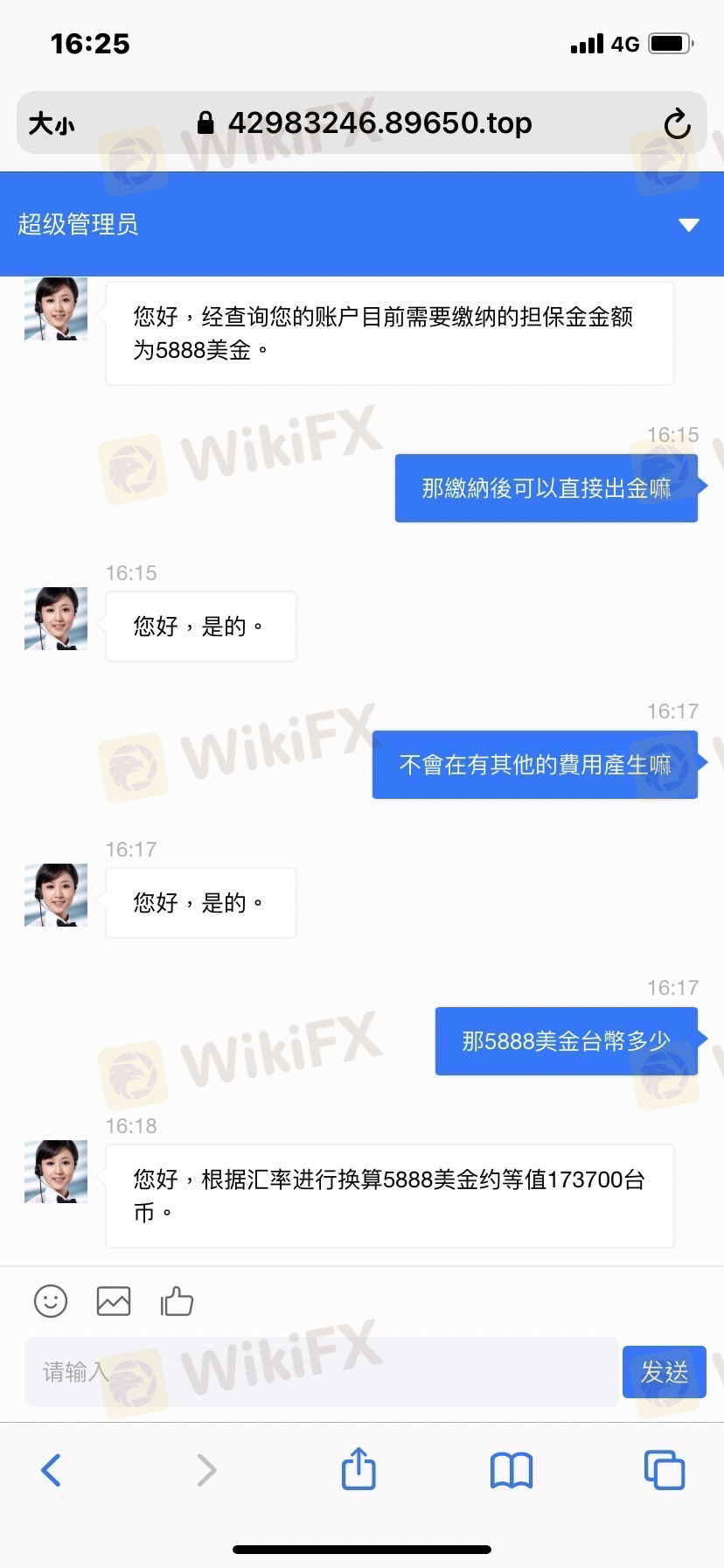Viewport: 724px width, 1568px height.
Task: Tap the website address field
Action: (367, 123)
